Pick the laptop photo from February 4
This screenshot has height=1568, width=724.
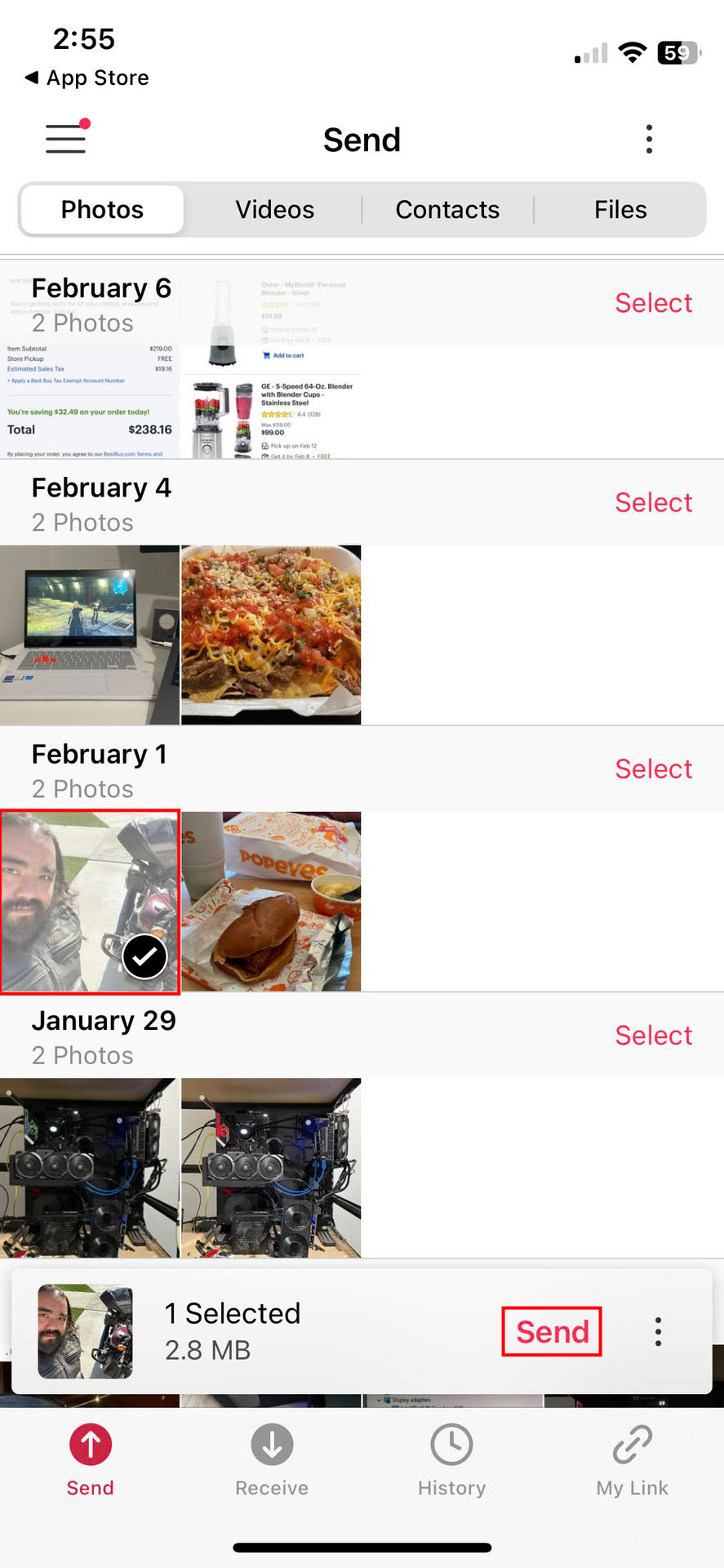(x=90, y=635)
